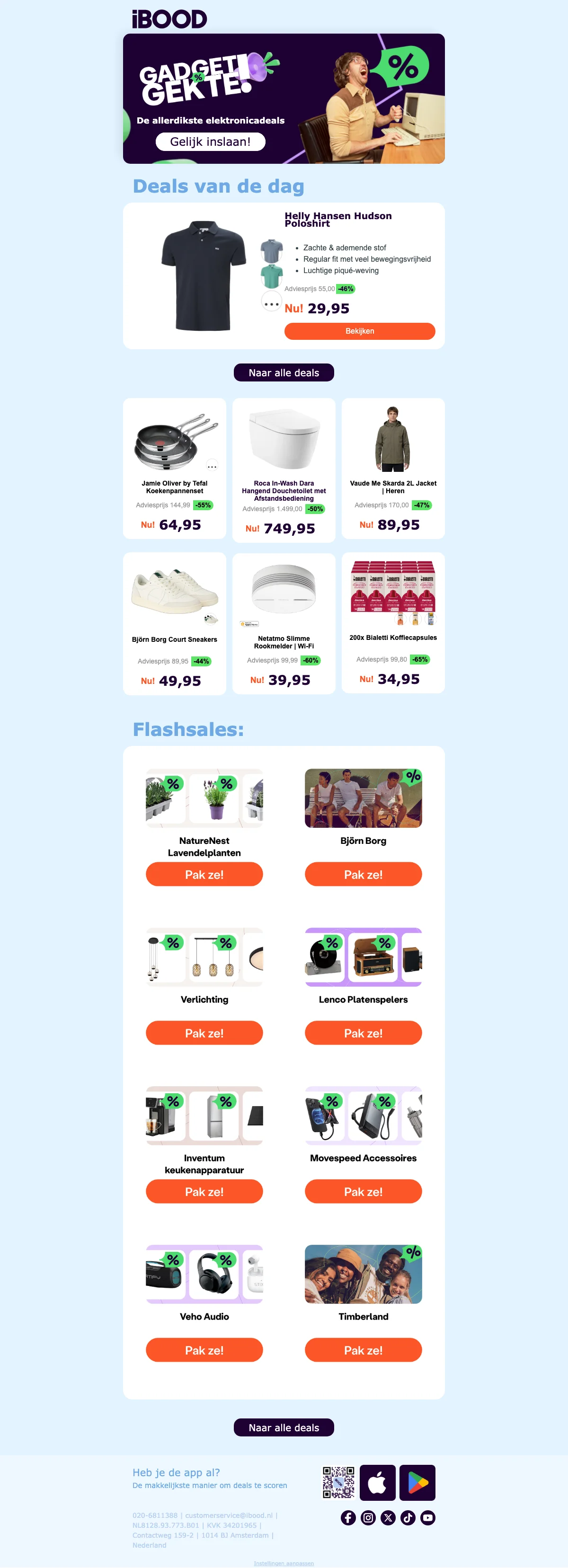568x1568 pixels.
Task: Open the Vaude Me Skarda Jacket deal
Action: point(393,468)
